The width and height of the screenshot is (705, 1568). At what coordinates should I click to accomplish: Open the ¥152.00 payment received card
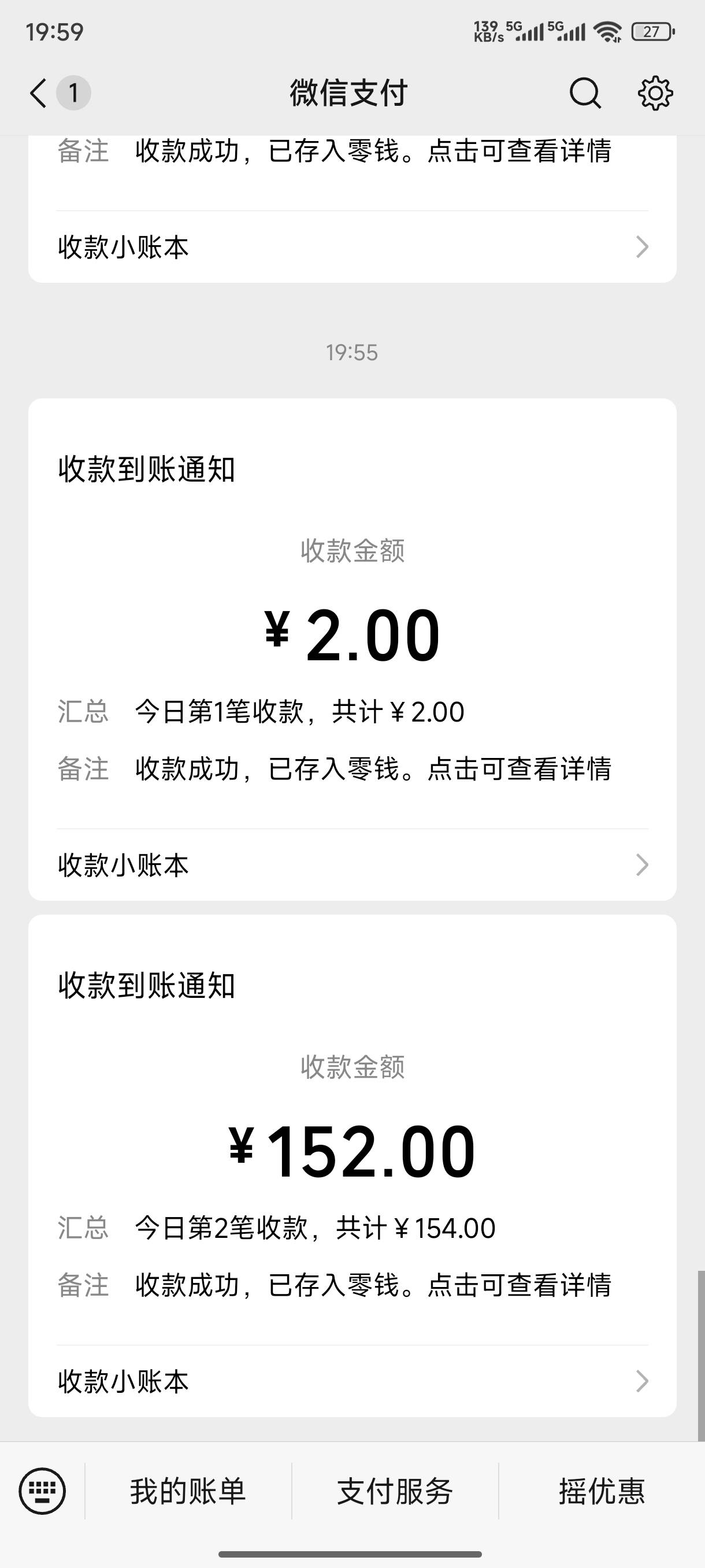click(x=352, y=1130)
